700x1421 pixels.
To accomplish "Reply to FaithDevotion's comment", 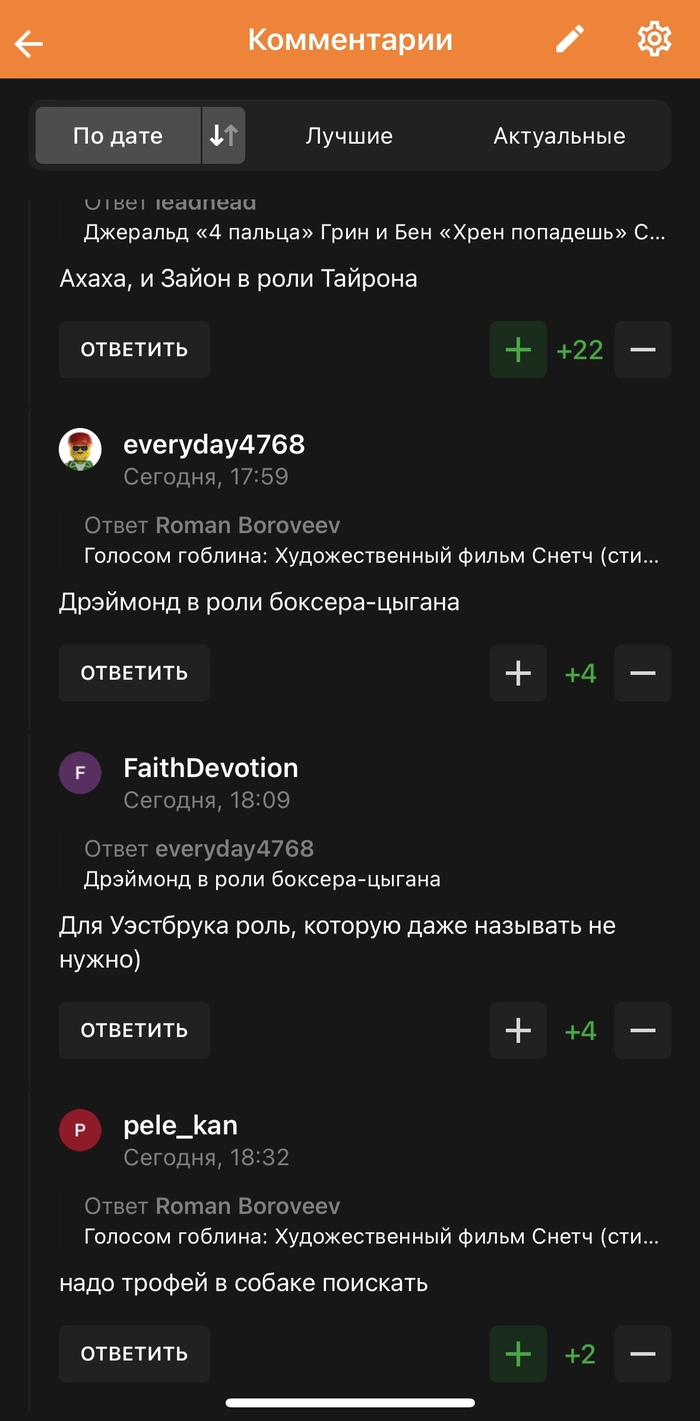I will (134, 1030).
